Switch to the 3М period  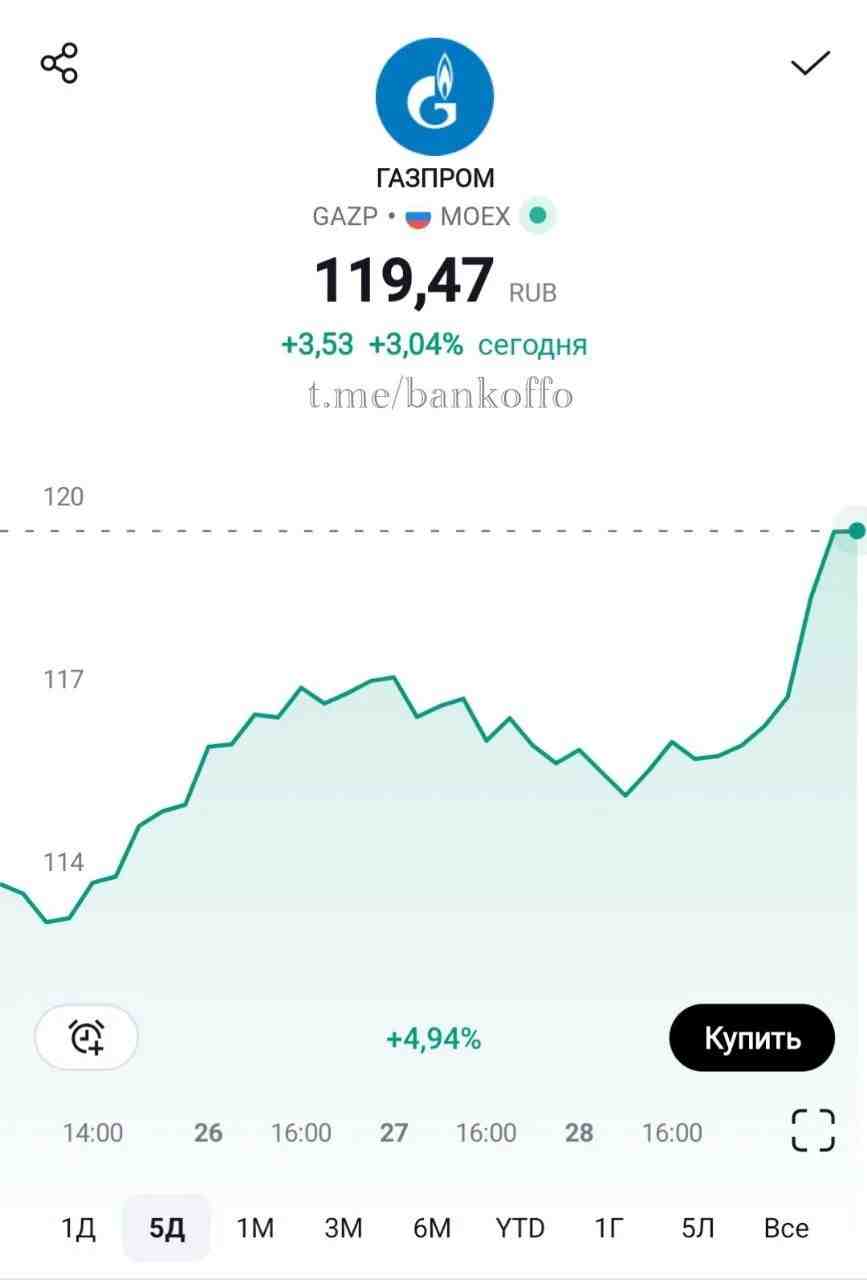click(343, 1227)
